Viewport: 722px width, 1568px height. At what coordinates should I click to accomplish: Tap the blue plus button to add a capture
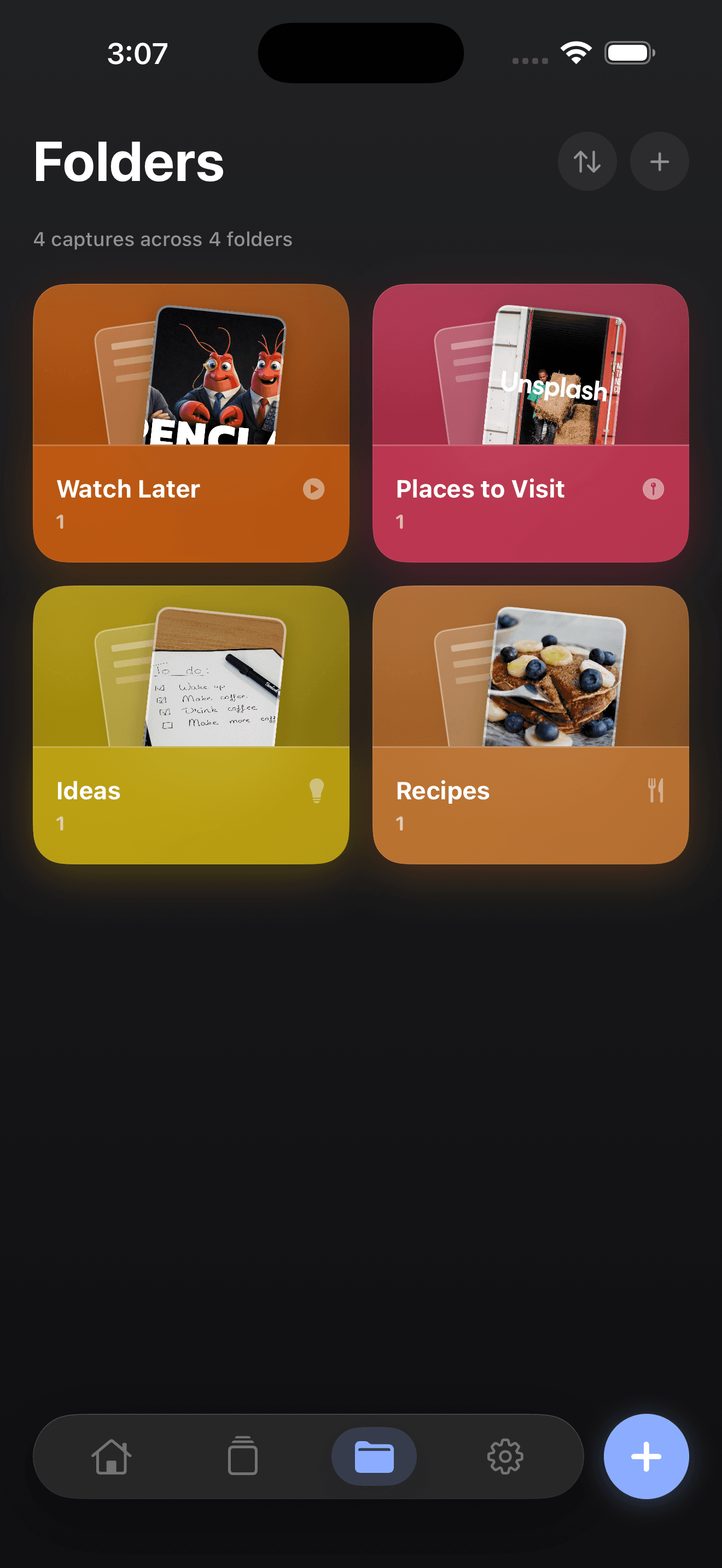pos(647,1456)
